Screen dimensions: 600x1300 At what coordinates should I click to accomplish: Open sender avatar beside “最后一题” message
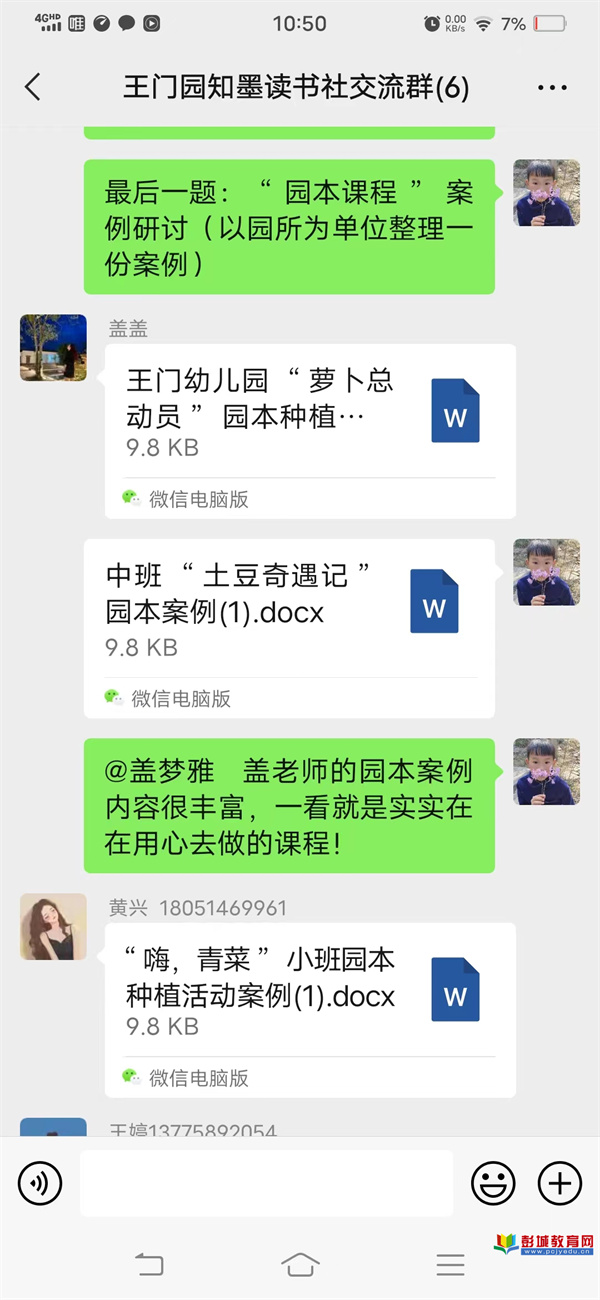pyautogui.click(x=546, y=193)
